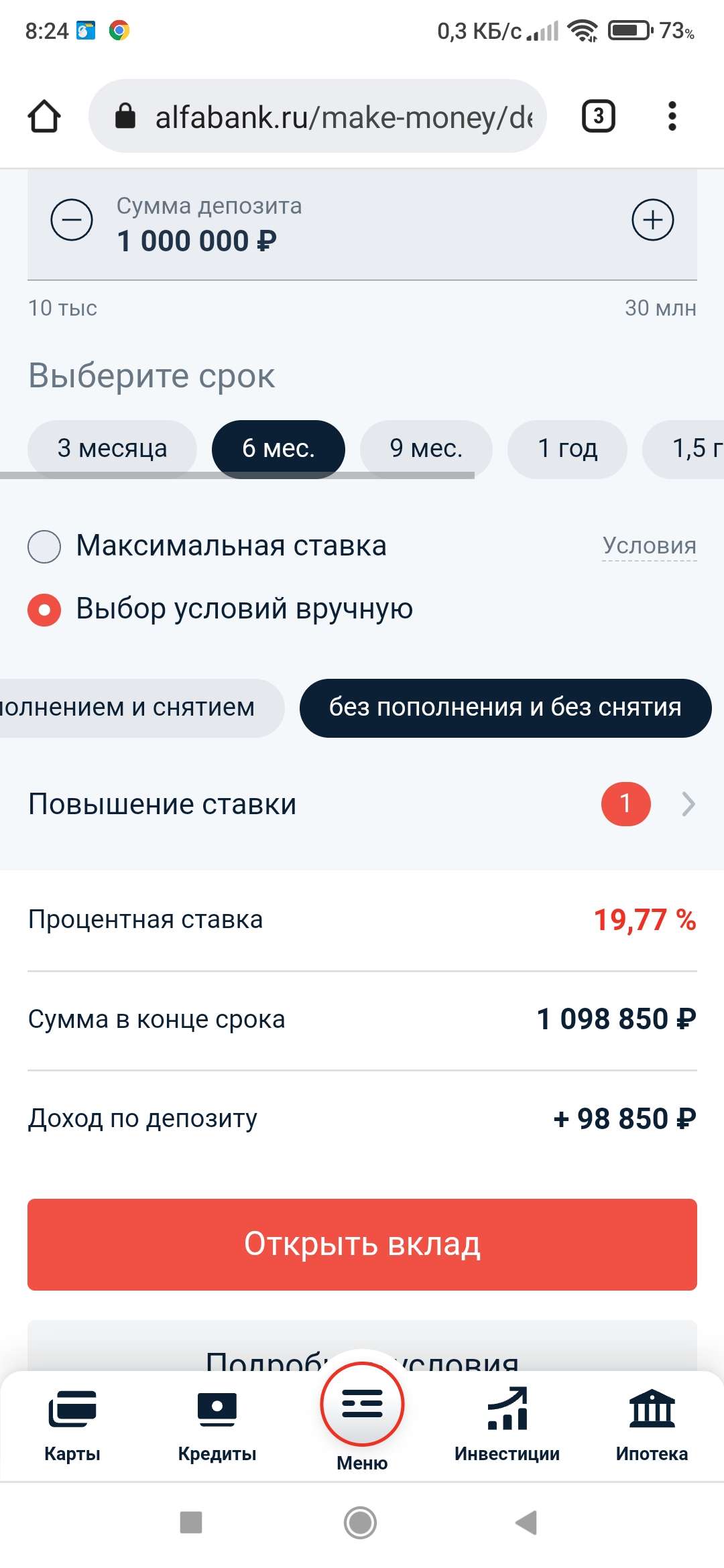724x1568 pixels.
Task: Open the browser overflow menu
Action: click(672, 117)
